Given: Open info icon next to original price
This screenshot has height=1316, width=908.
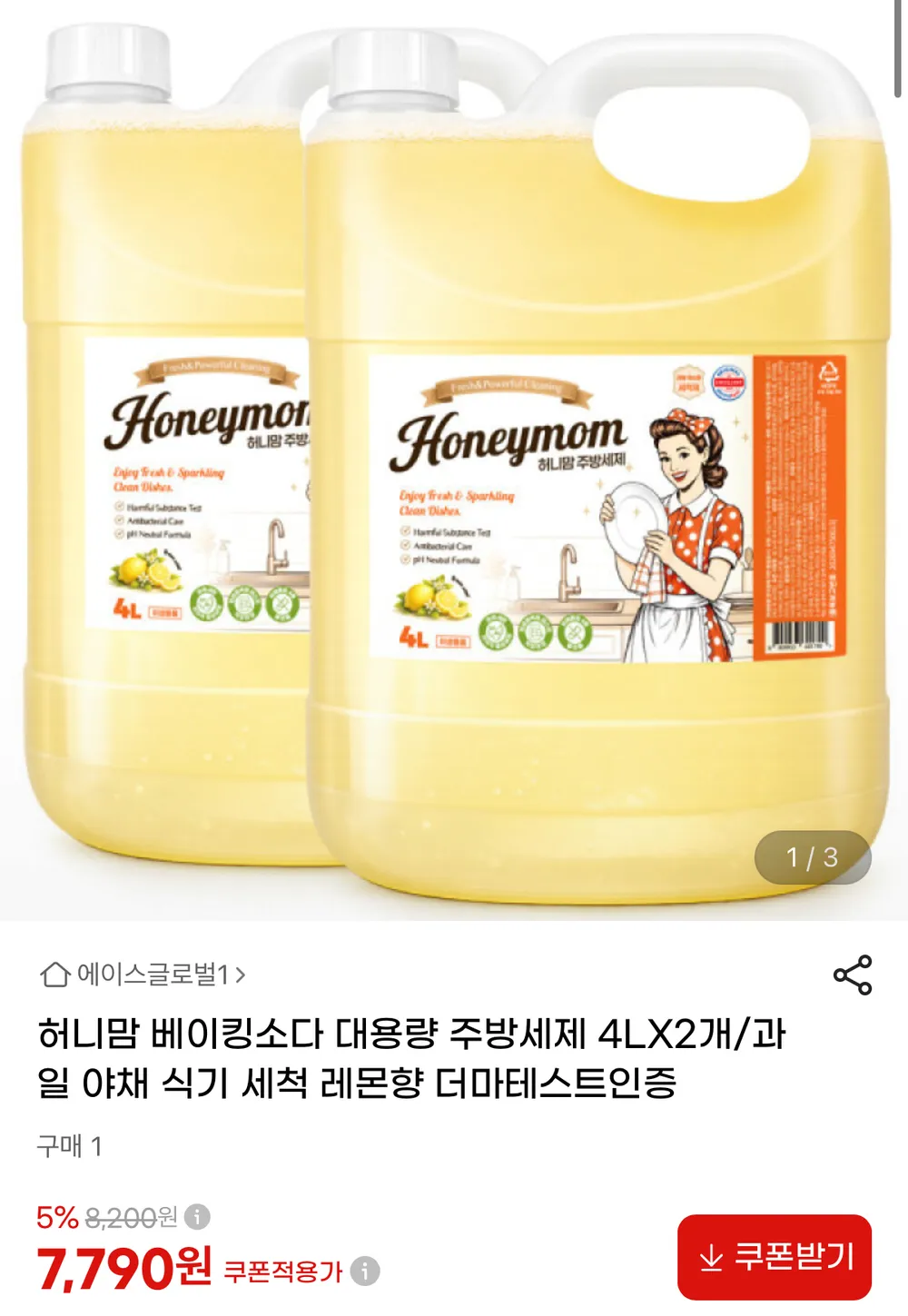Looking at the screenshot, I should [x=197, y=1216].
